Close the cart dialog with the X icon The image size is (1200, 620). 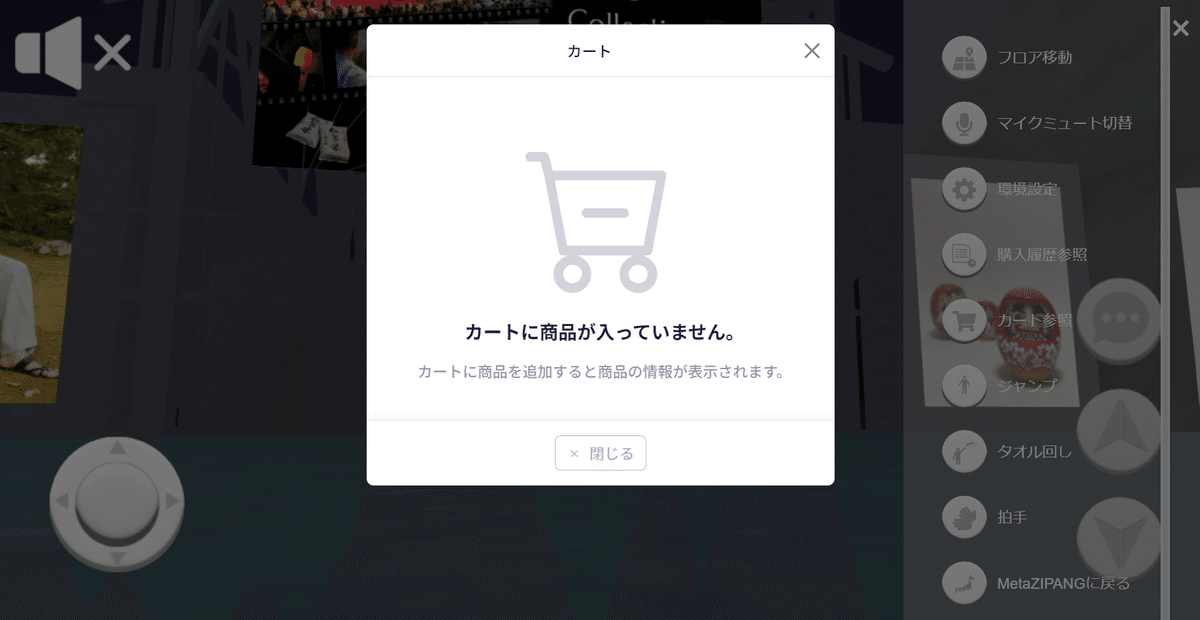812,51
